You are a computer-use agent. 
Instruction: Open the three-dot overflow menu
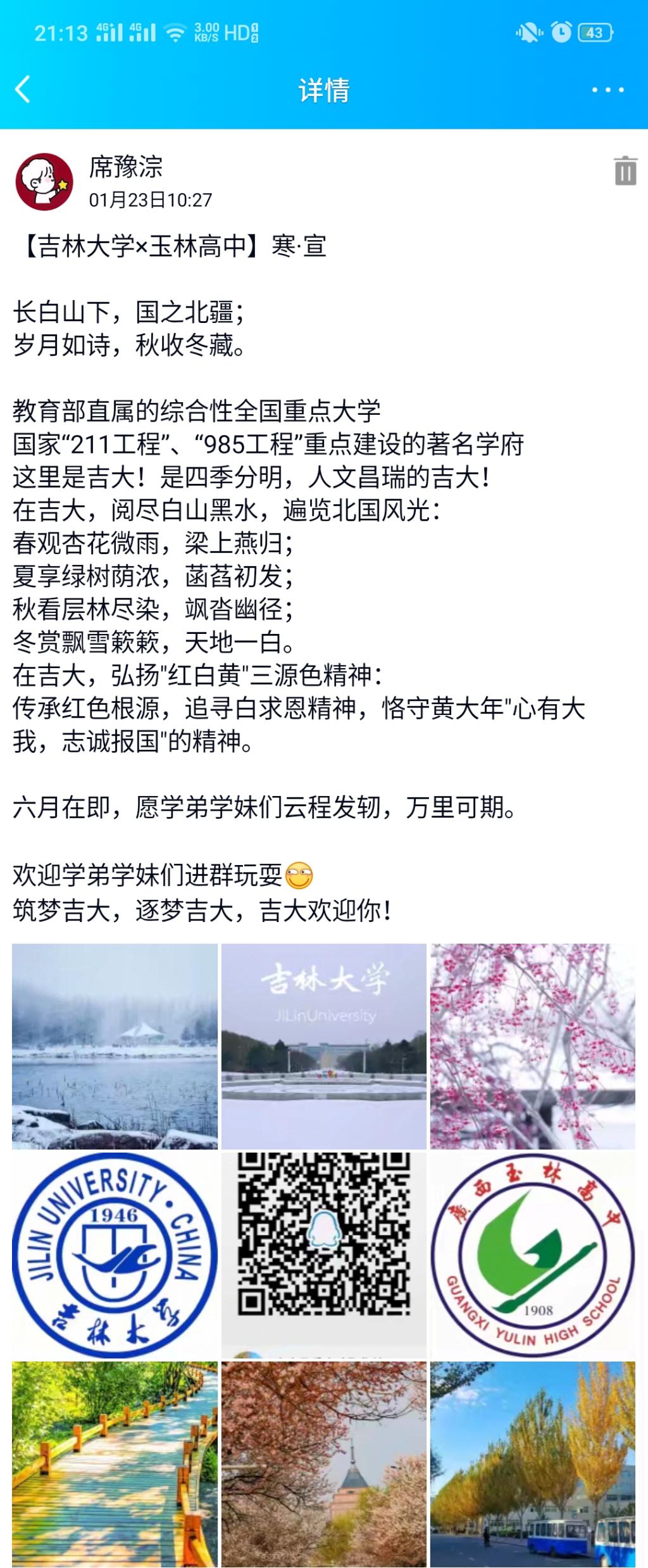click(x=607, y=90)
